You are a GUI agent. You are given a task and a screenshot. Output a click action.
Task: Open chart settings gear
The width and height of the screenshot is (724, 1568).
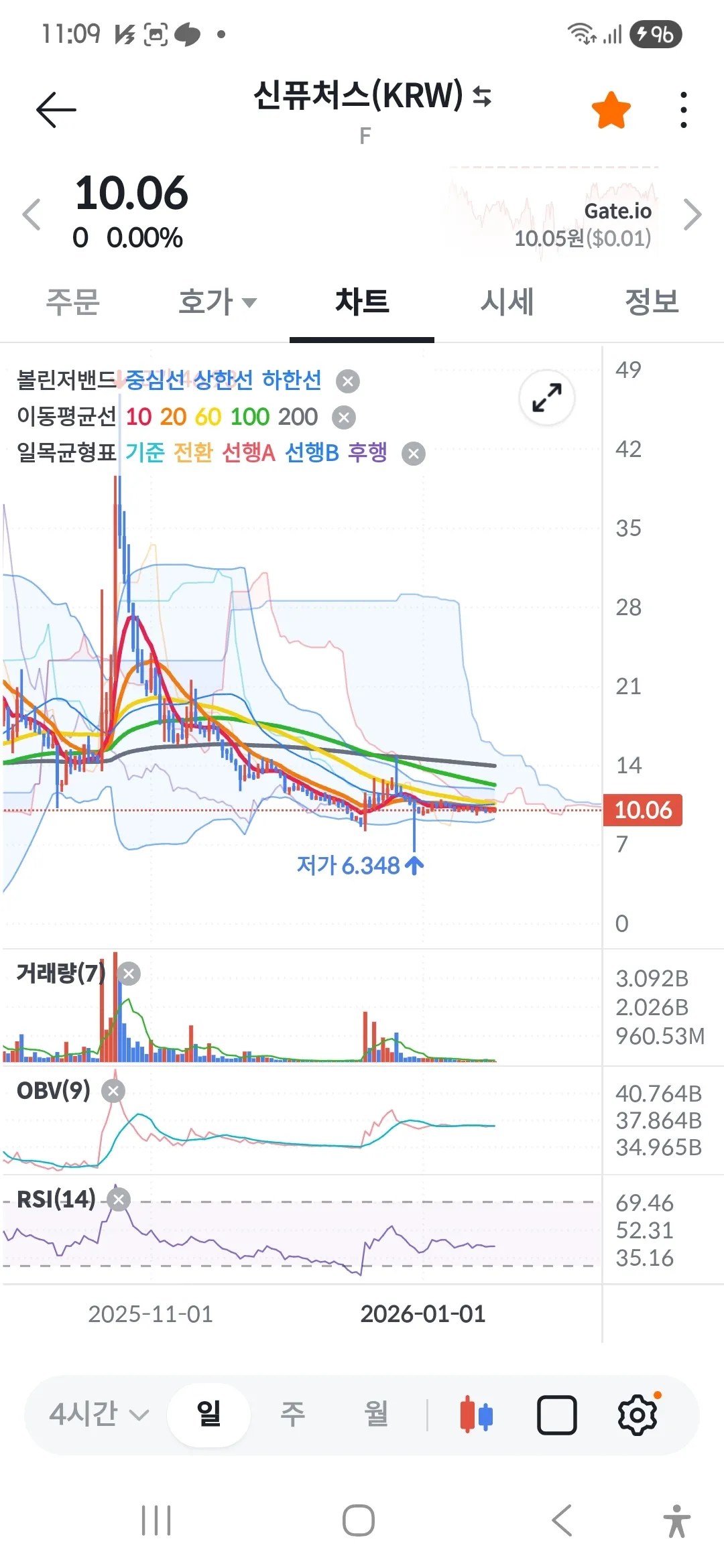tap(637, 1415)
